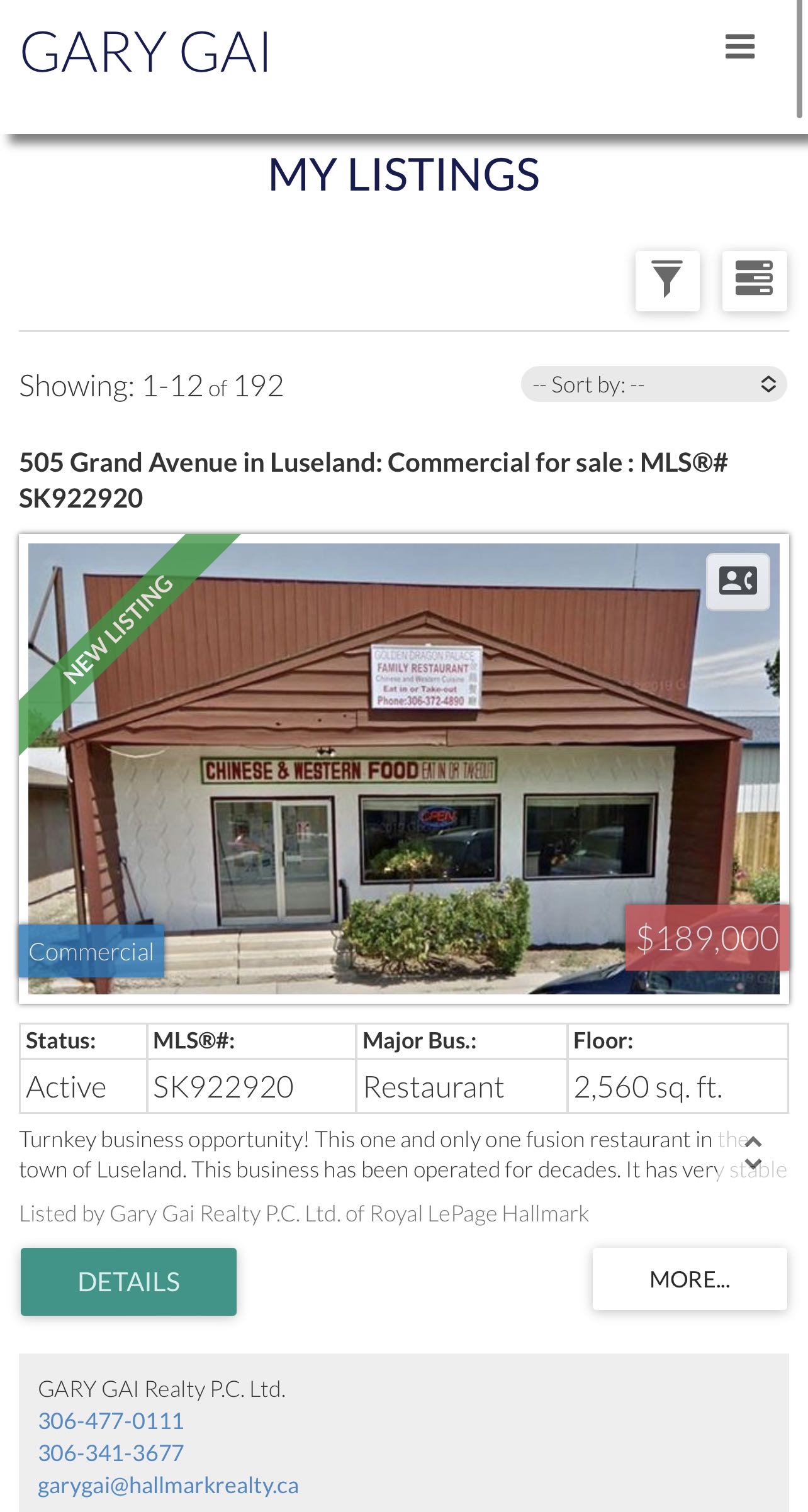Switch the listings layout view
The image size is (808, 1512).
[754, 281]
